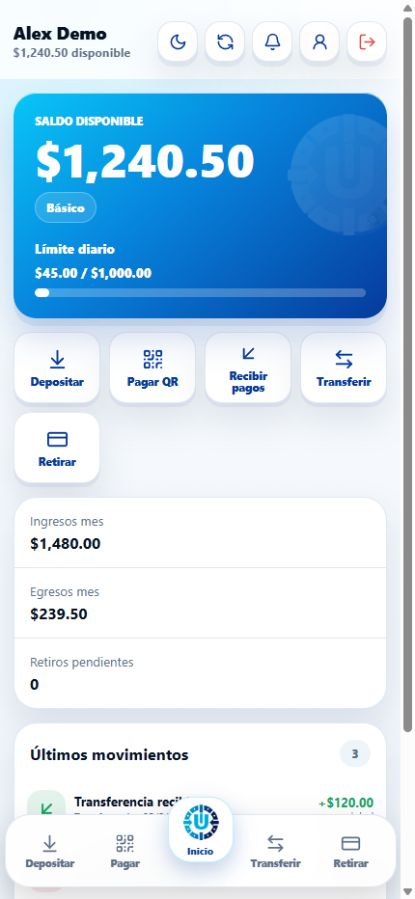415x899 pixels.
Task: Select the Recibir pagos action
Action: [x=248, y=368]
